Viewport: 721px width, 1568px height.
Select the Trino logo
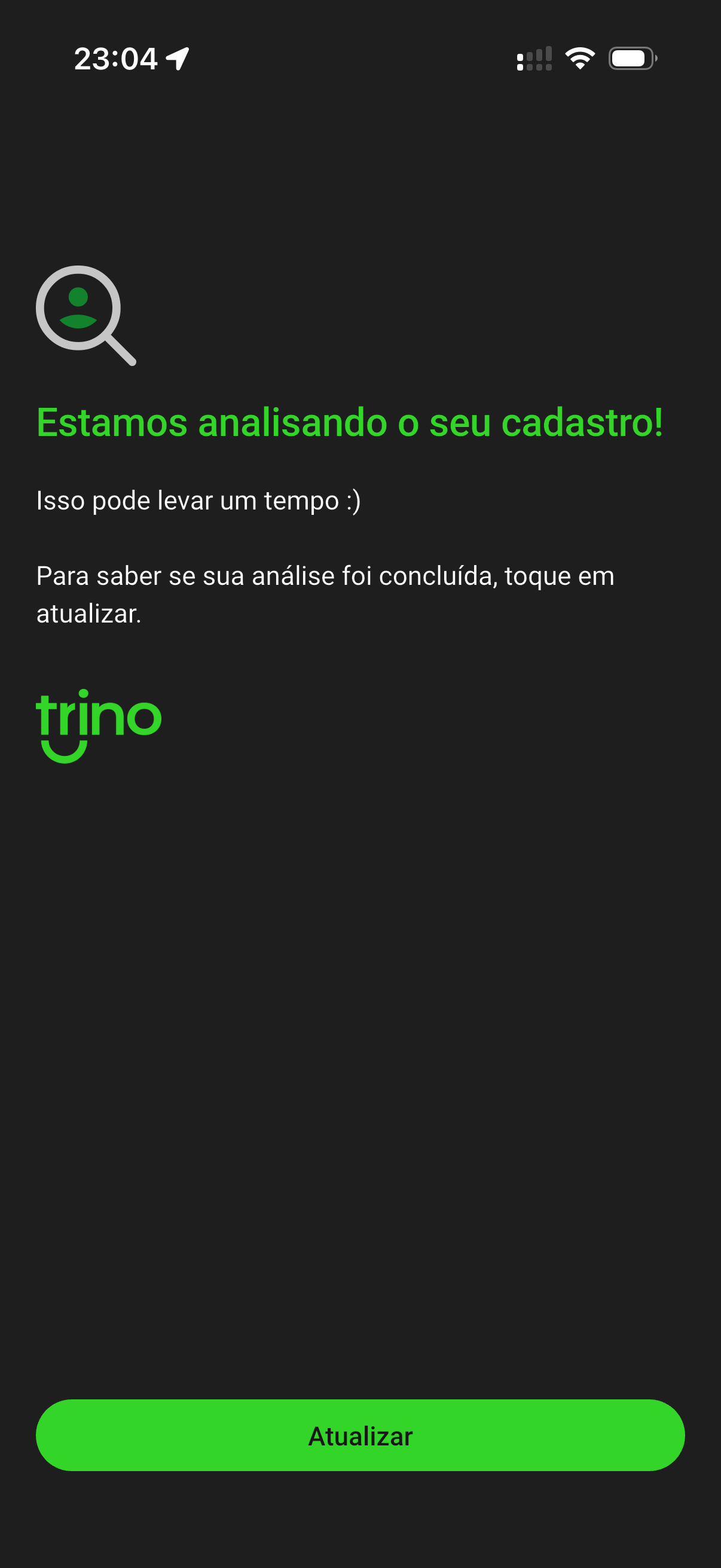coord(99,727)
